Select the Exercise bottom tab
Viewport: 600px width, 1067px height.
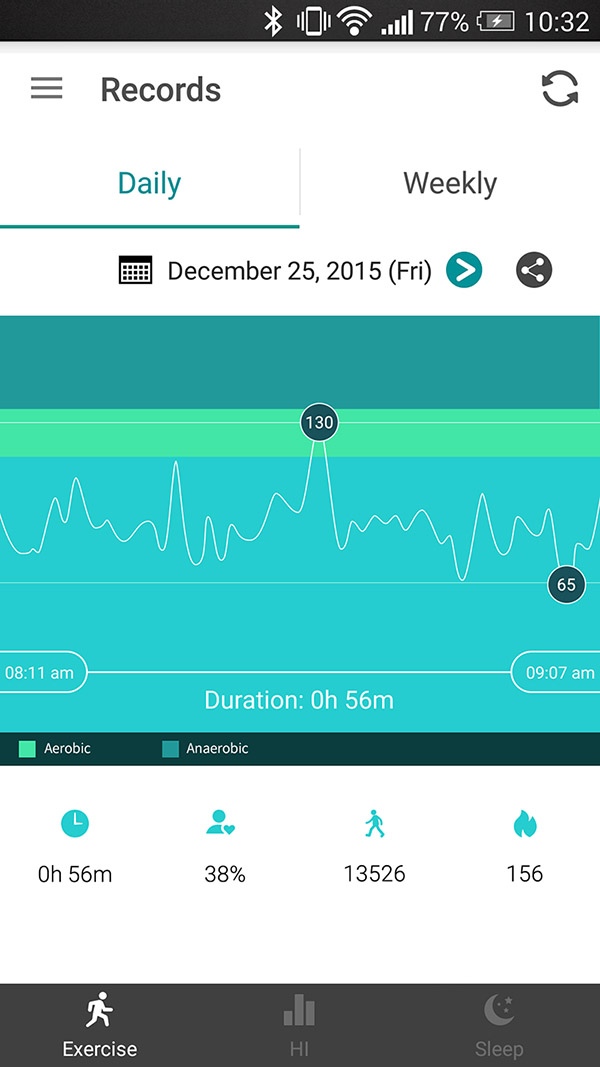coord(99,1025)
